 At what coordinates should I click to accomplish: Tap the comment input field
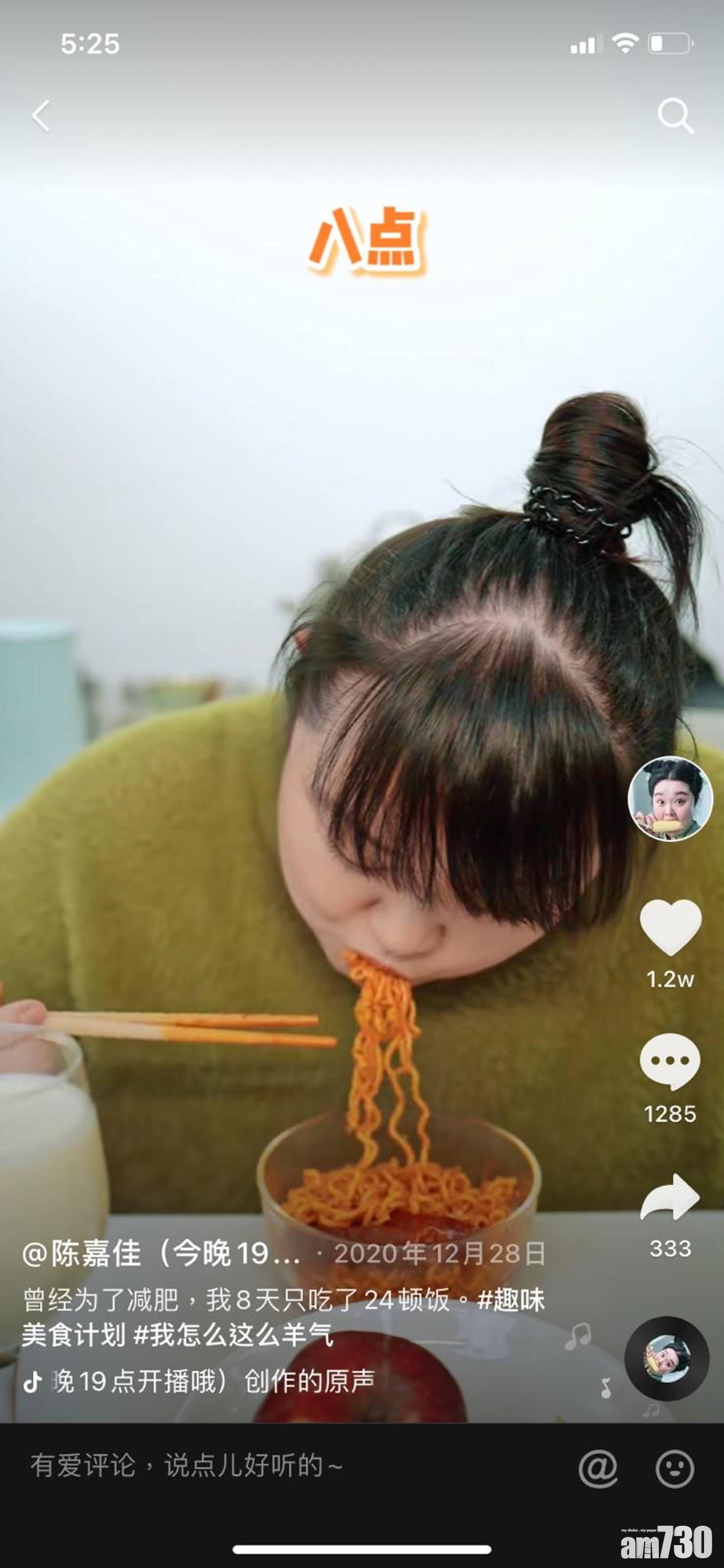tap(243, 1466)
